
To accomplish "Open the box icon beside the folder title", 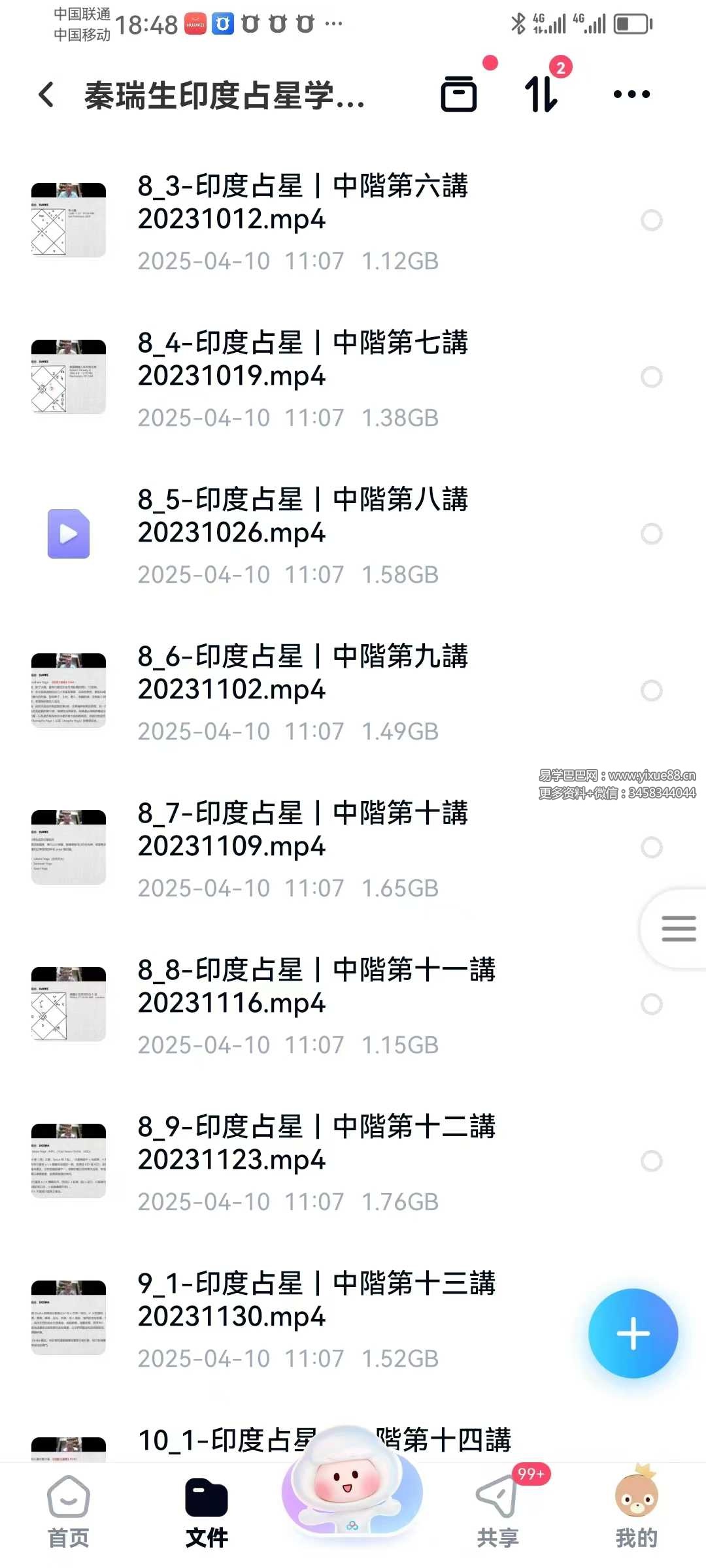I will (459, 94).
